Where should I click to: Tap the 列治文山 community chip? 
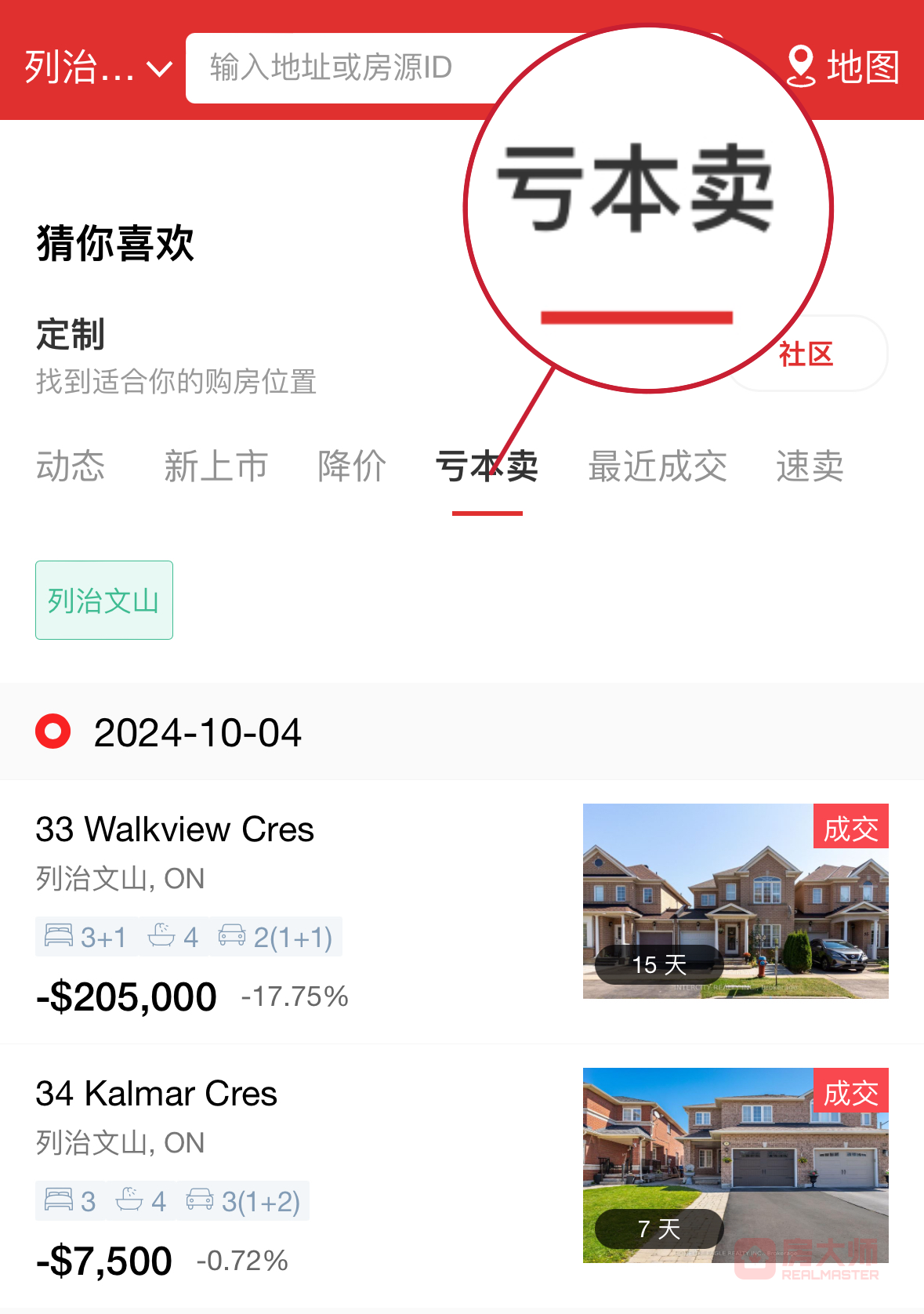pyautogui.click(x=104, y=601)
